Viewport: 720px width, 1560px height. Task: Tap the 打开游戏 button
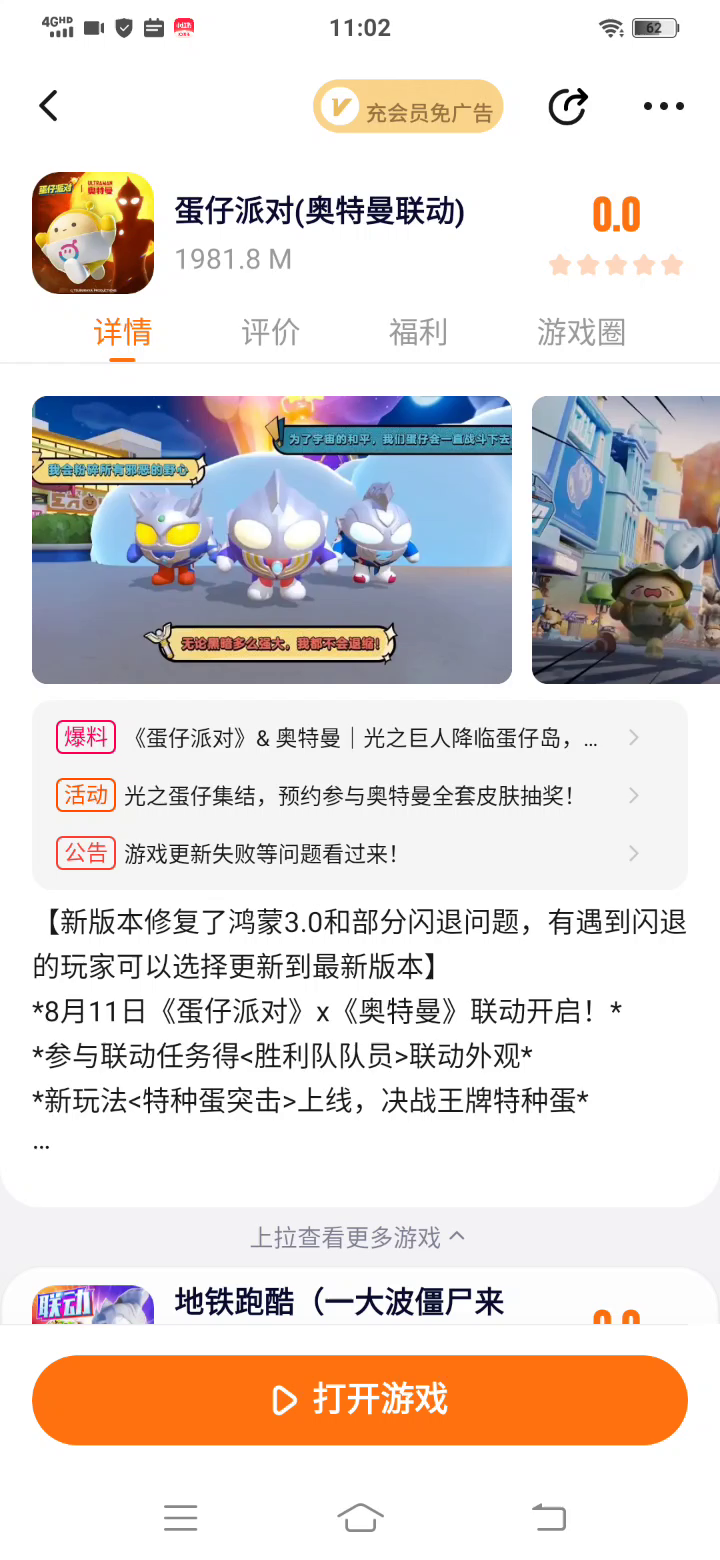click(360, 1400)
